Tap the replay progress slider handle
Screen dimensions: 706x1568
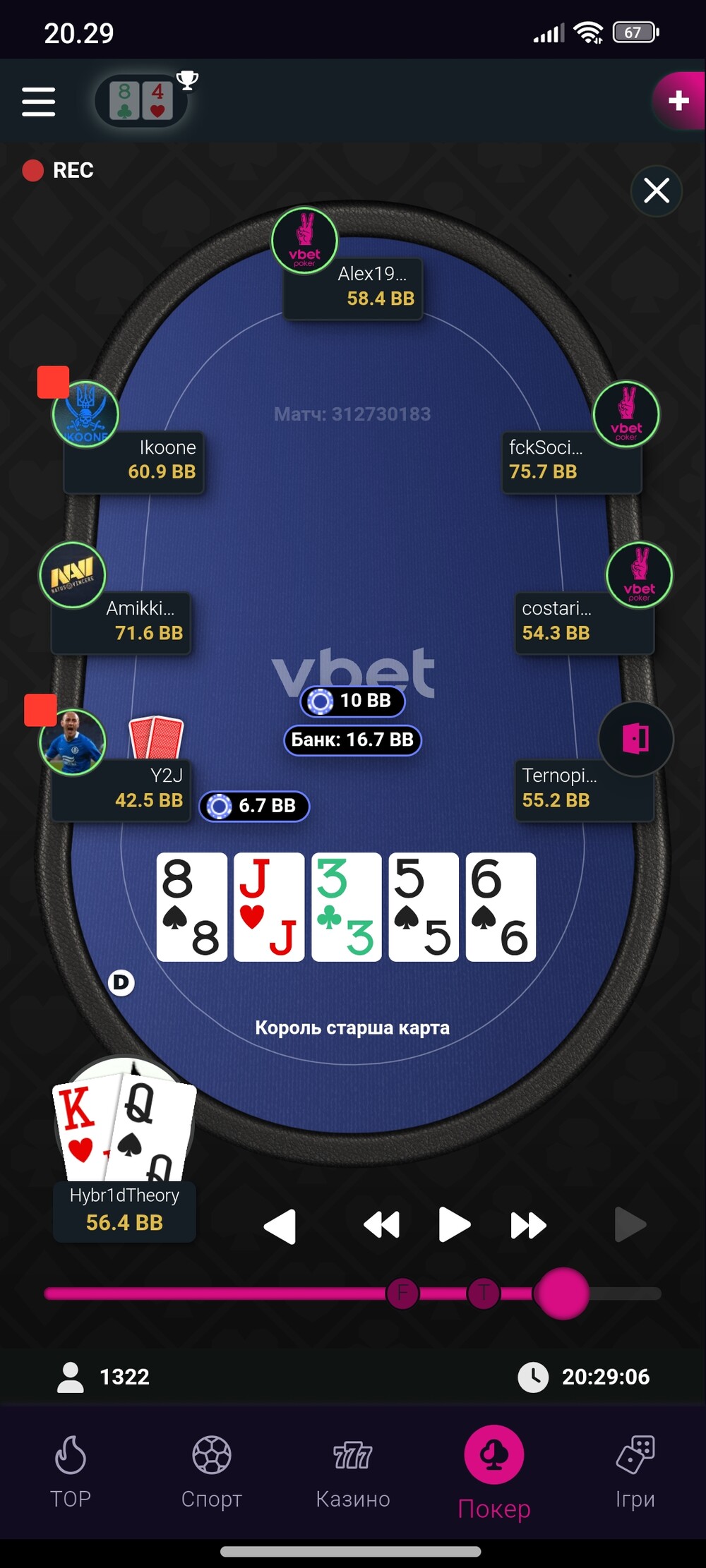click(561, 1293)
